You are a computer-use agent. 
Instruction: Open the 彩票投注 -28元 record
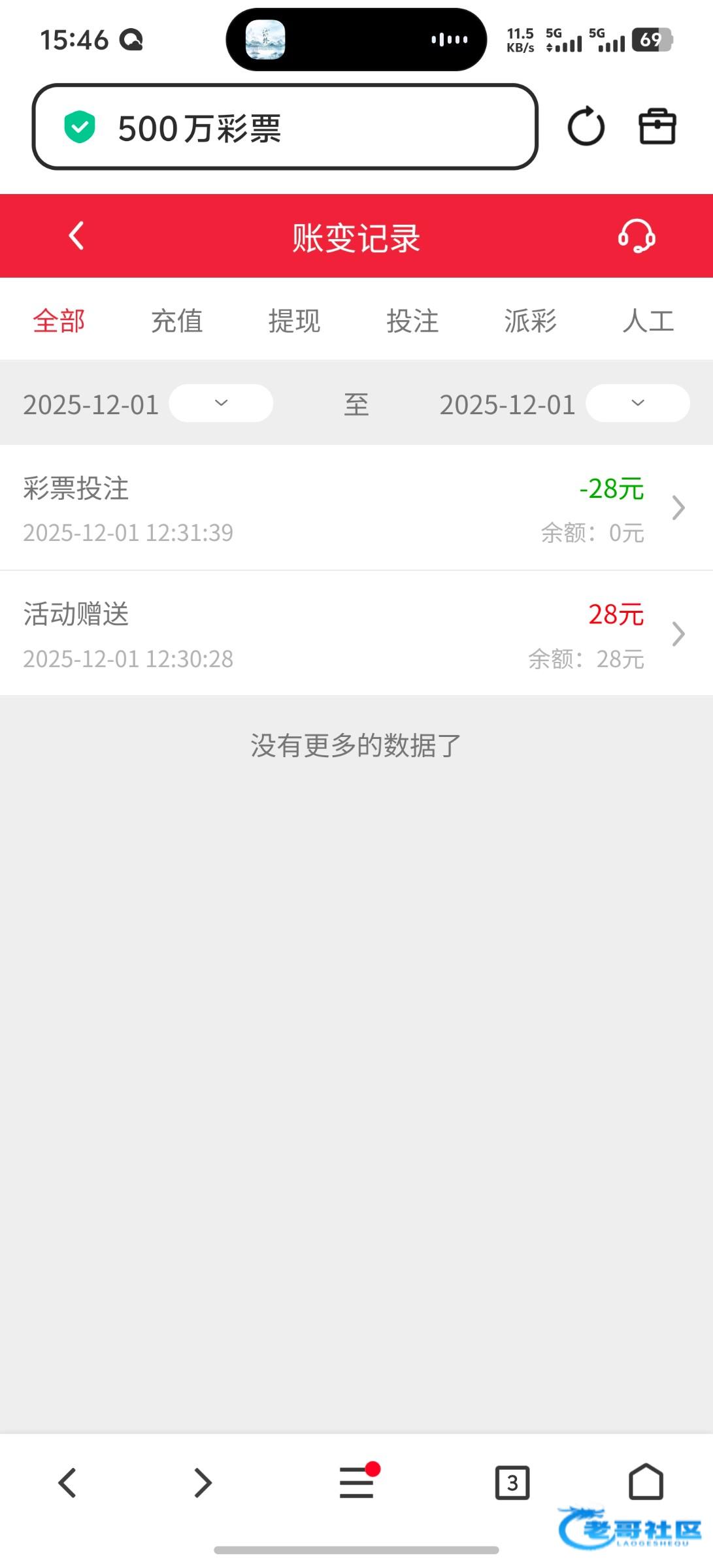(x=356, y=508)
